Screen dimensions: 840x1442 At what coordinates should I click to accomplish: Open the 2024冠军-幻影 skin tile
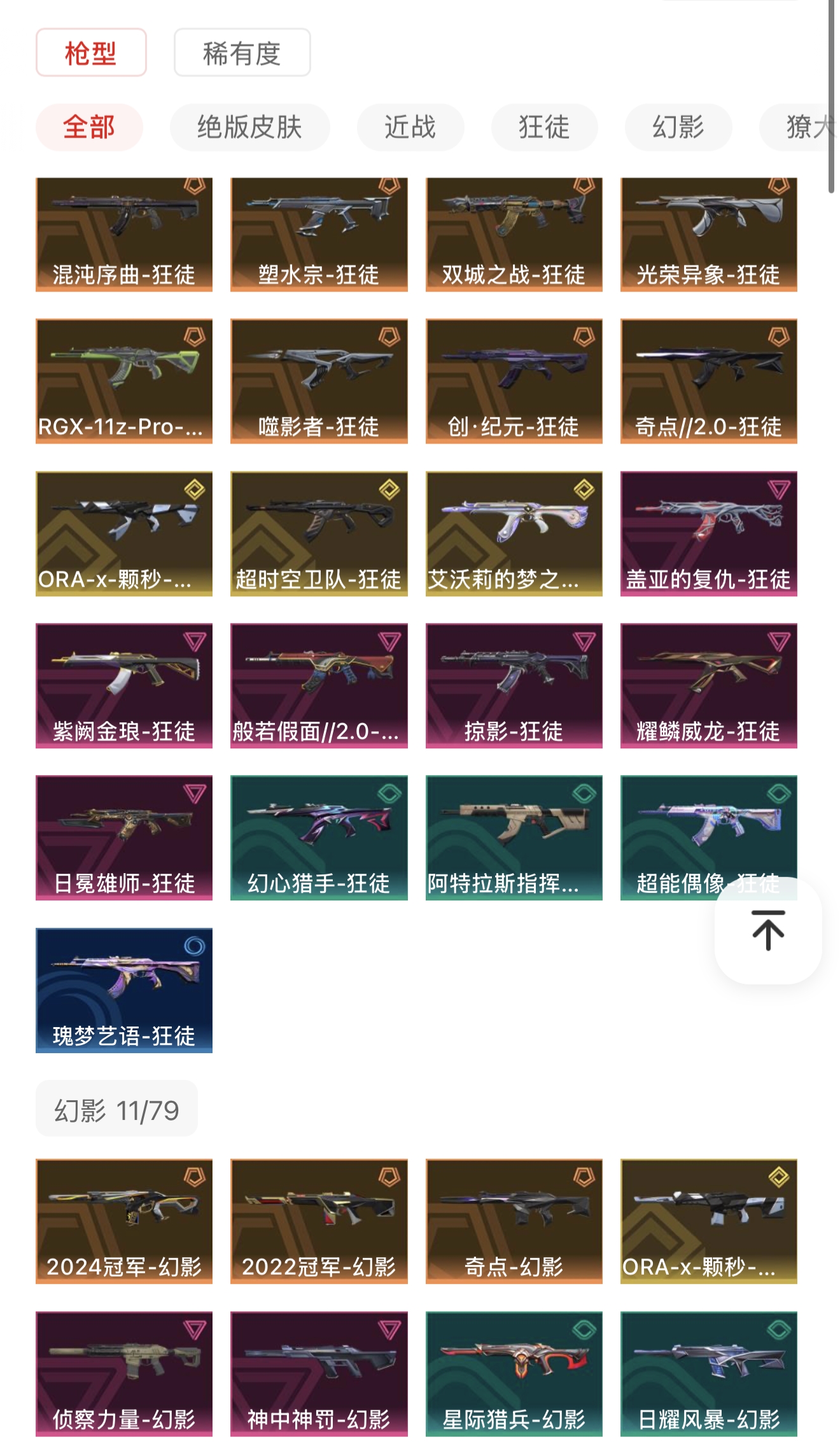click(124, 1222)
